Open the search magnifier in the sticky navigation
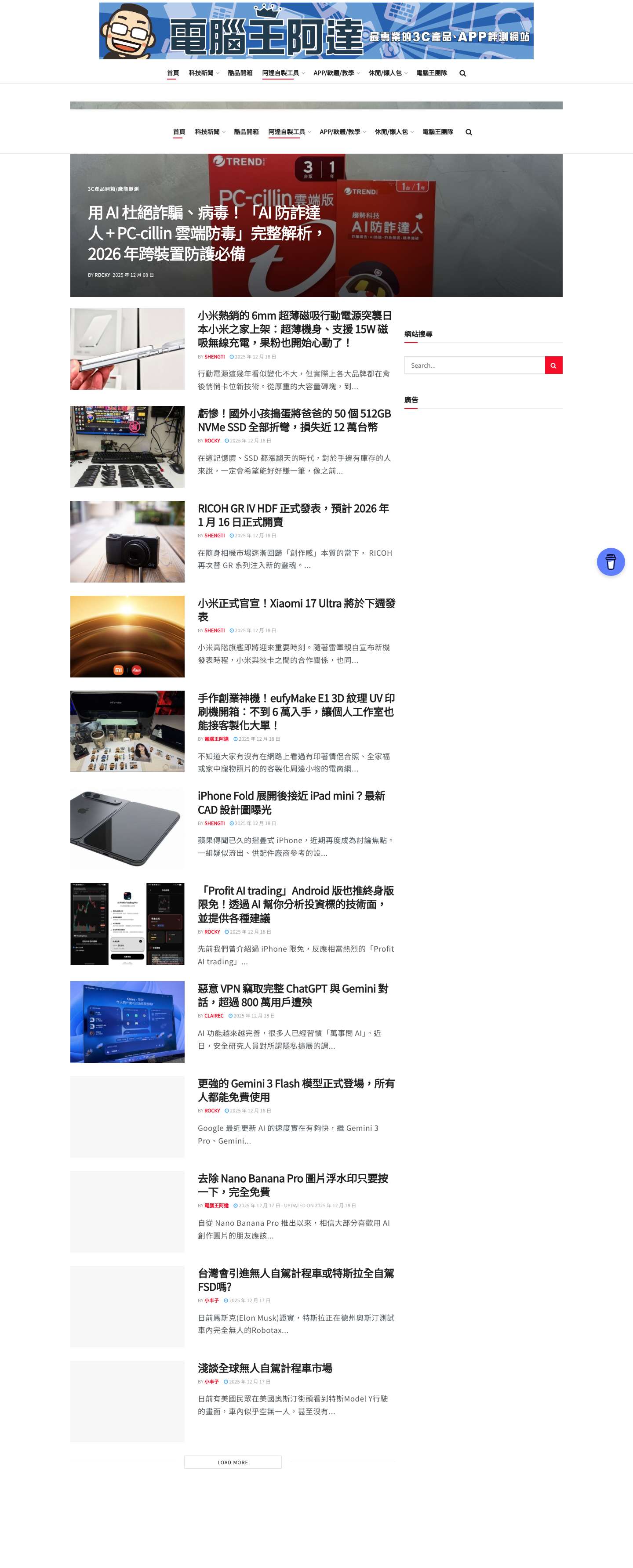This screenshot has height=1568, width=633. 469,131
